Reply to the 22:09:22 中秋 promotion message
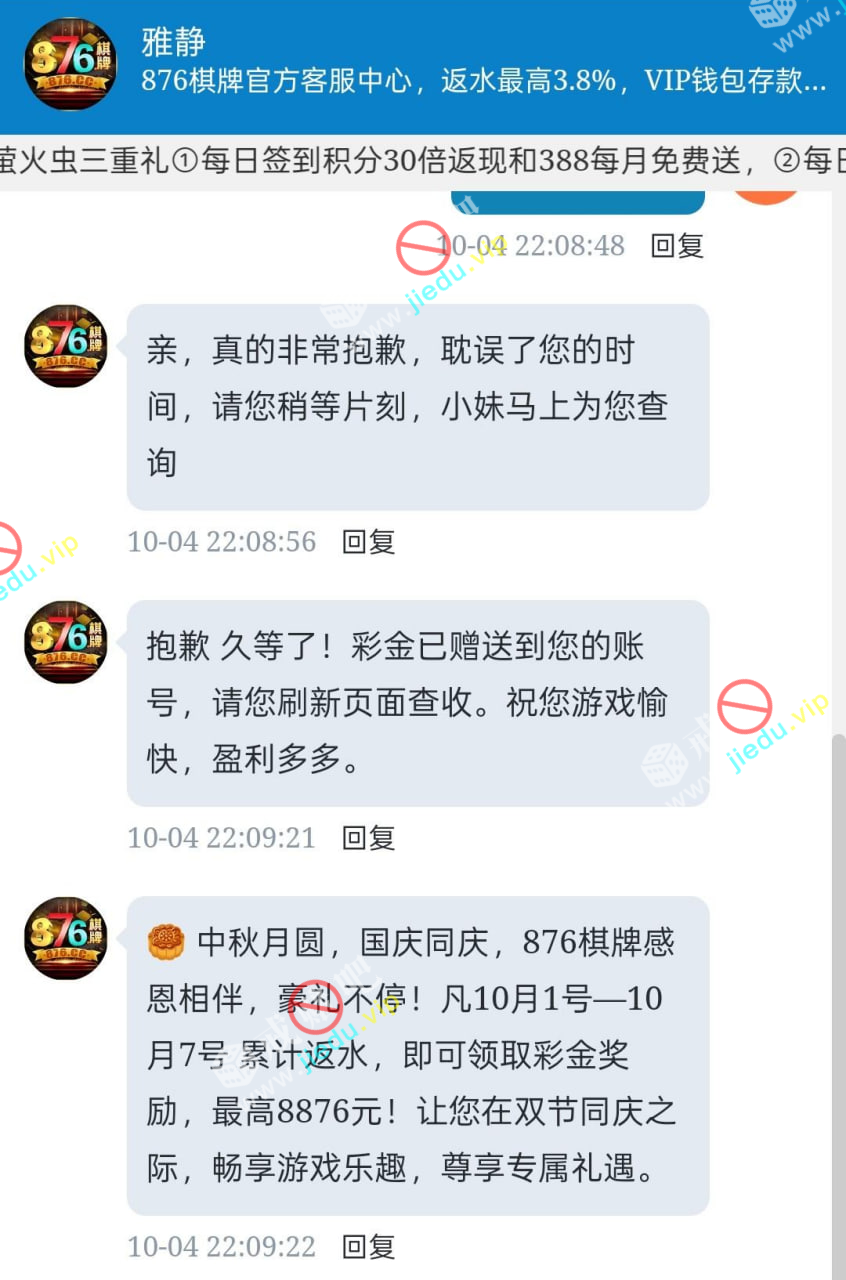Viewport: 846px width, 1280px height. tap(368, 1247)
